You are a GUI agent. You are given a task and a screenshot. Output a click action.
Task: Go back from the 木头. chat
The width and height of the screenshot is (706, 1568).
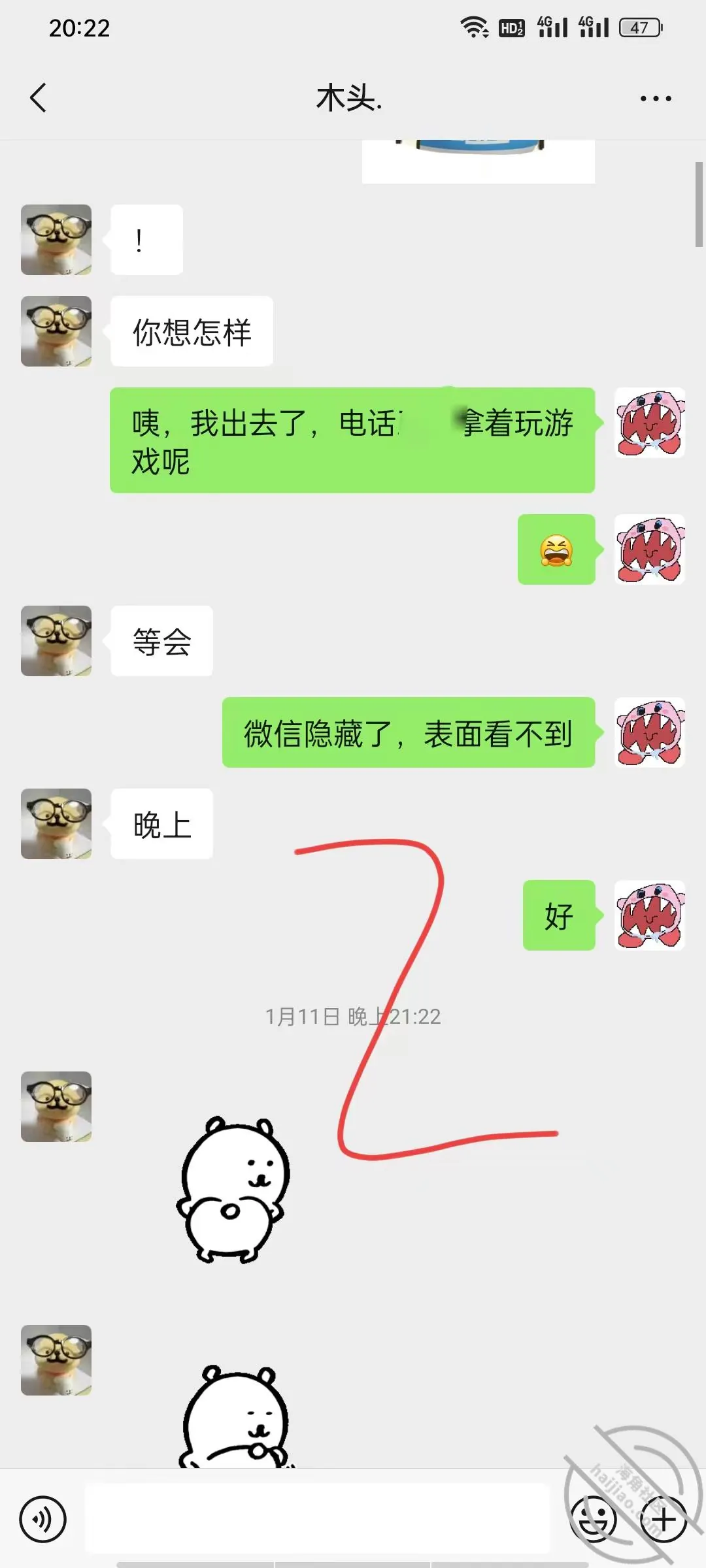click(39, 98)
